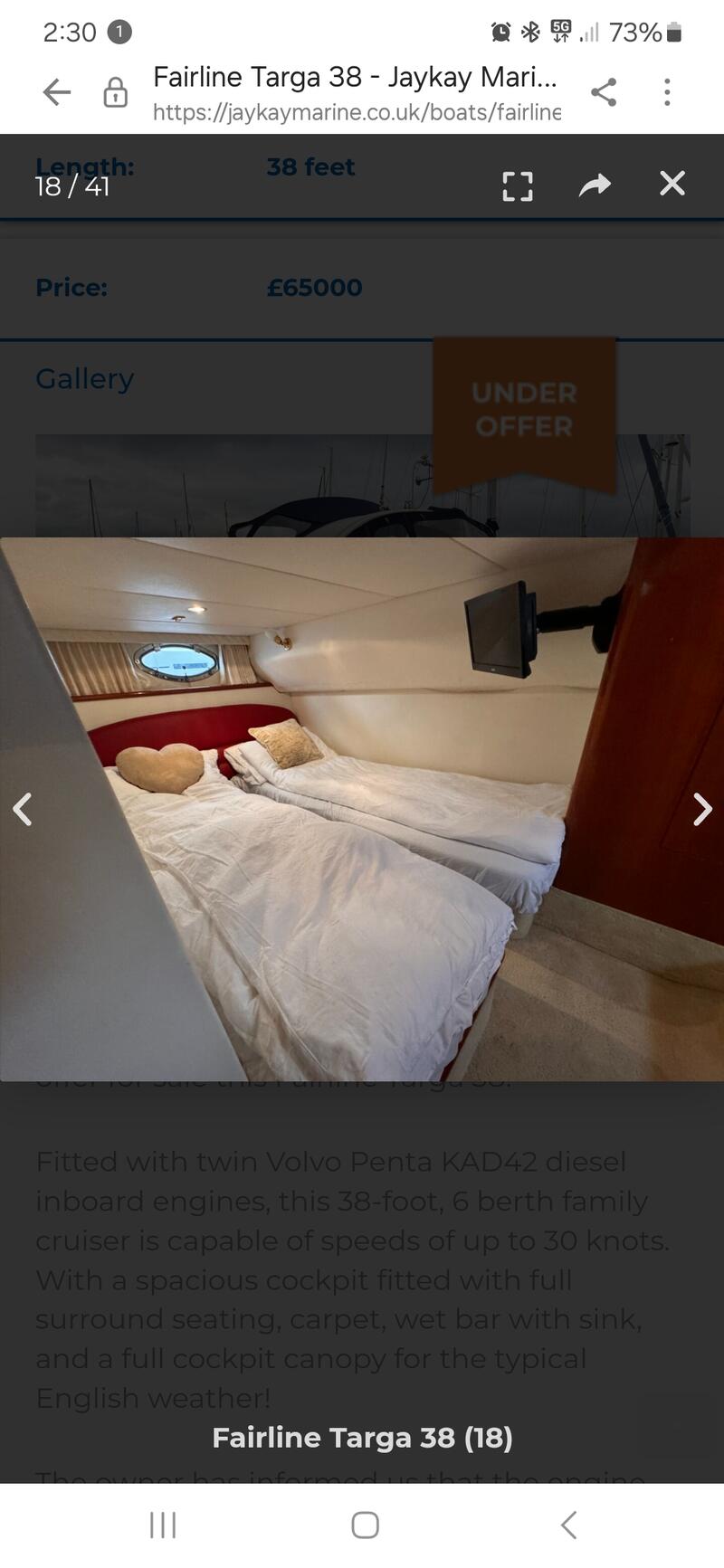Share the page from the browser bar
This screenshot has width=724, height=1568.
(x=604, y=92)
